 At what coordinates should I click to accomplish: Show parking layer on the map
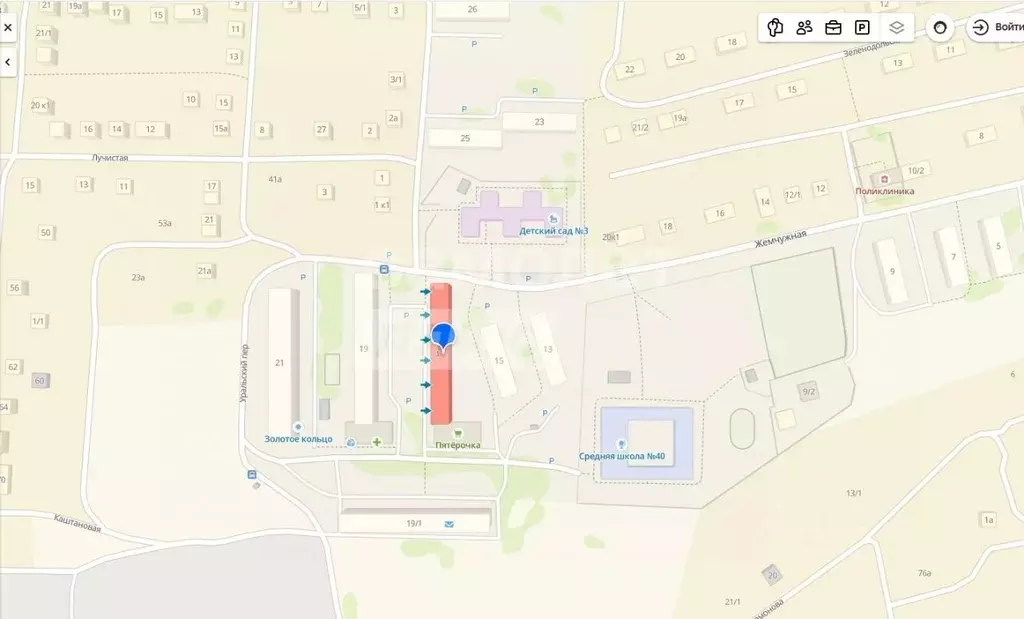[x=862, y=28]
